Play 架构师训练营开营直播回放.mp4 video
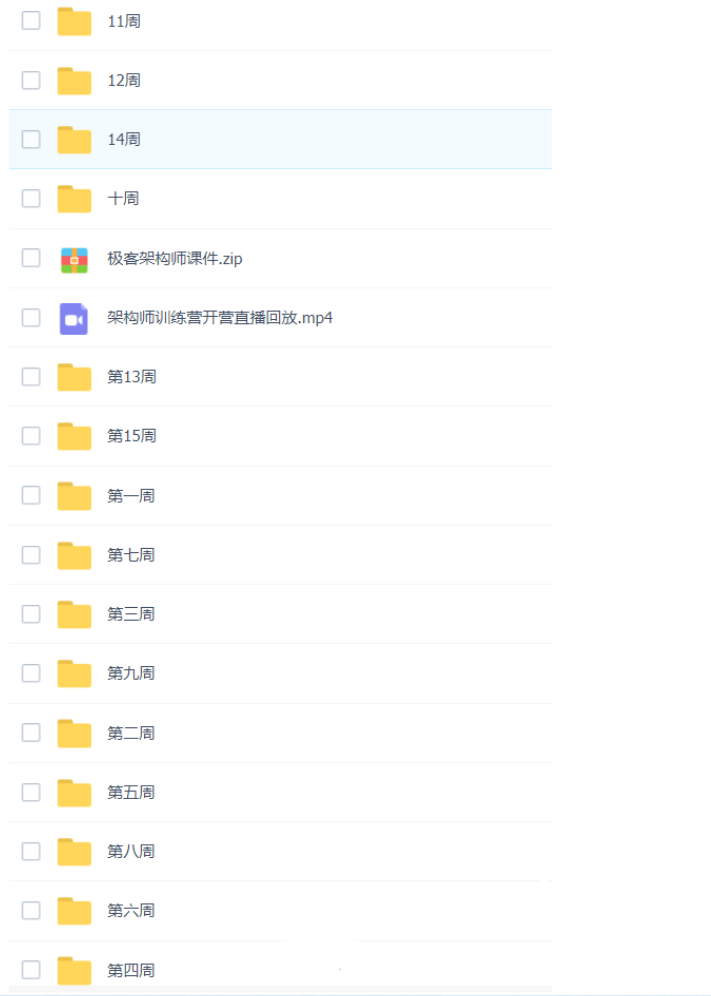Image resolution: width=711 pixels, height=996 pixels. click(219, 318)
